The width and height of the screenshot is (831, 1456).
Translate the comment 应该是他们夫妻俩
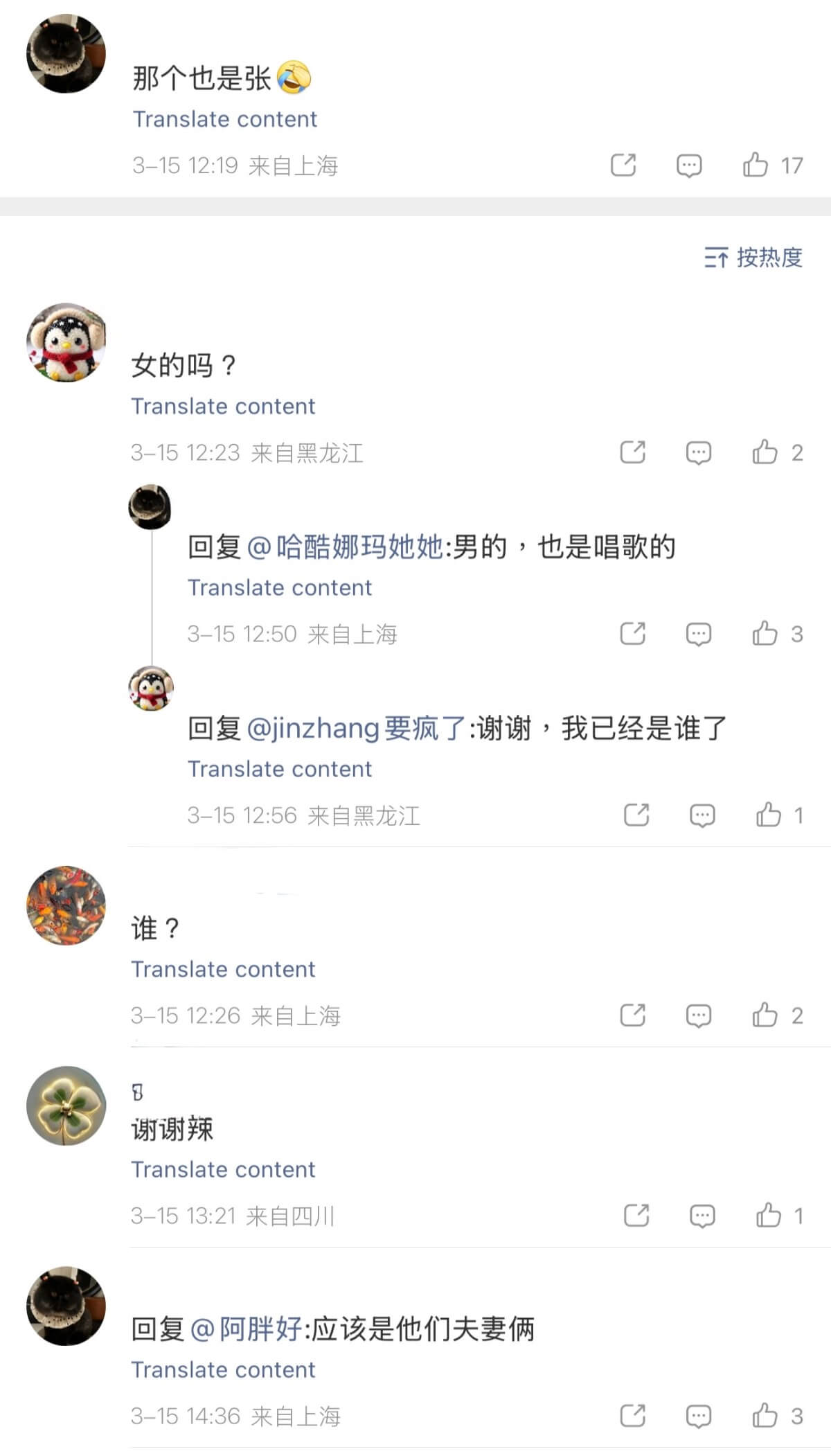point(223,1369)
